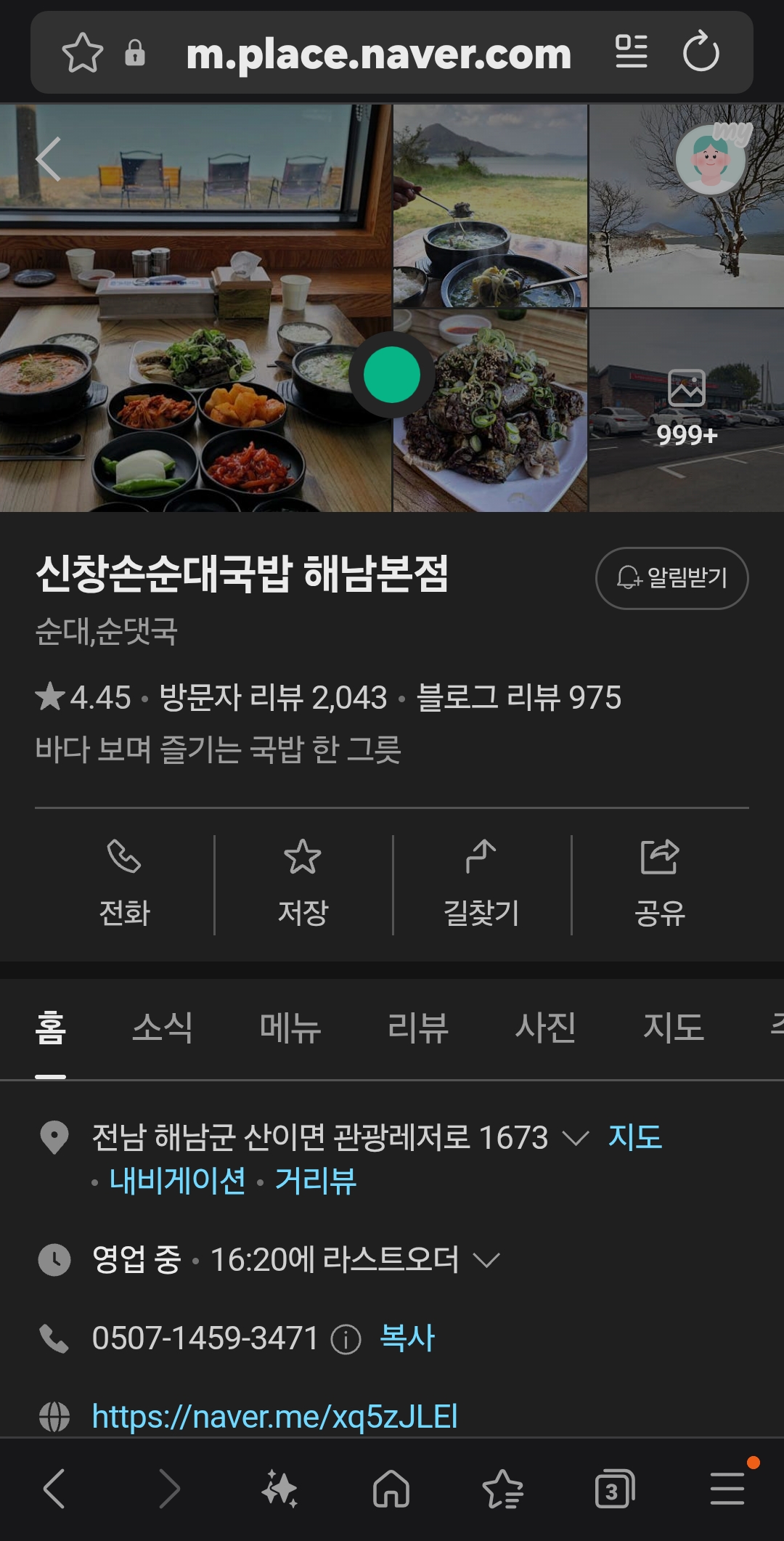Switch to the 사진 tab
The height and width of the screenshot is (1541, 784).
coord(545,1028)
